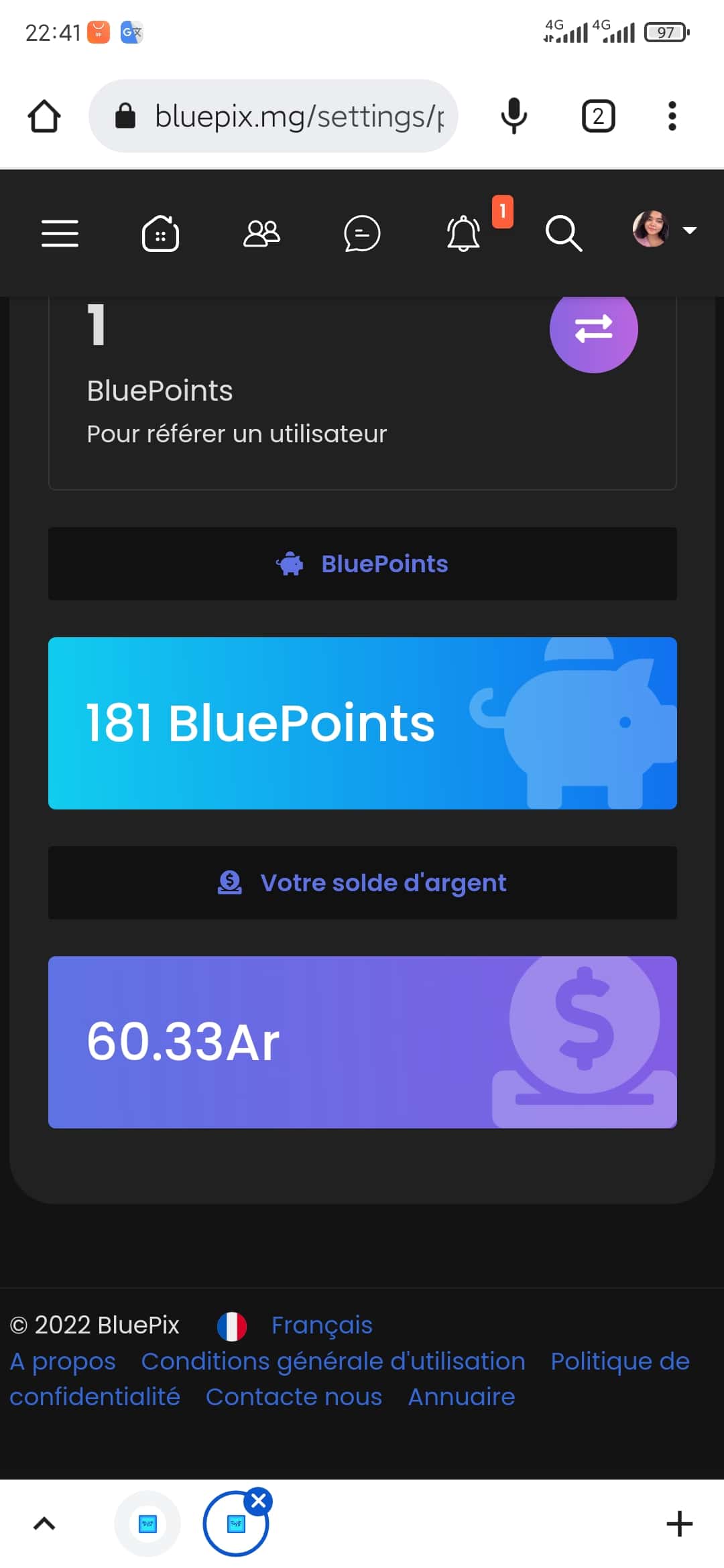
Task: Open Politique de confidentialité link
Action: click(x=619, y=1361)
